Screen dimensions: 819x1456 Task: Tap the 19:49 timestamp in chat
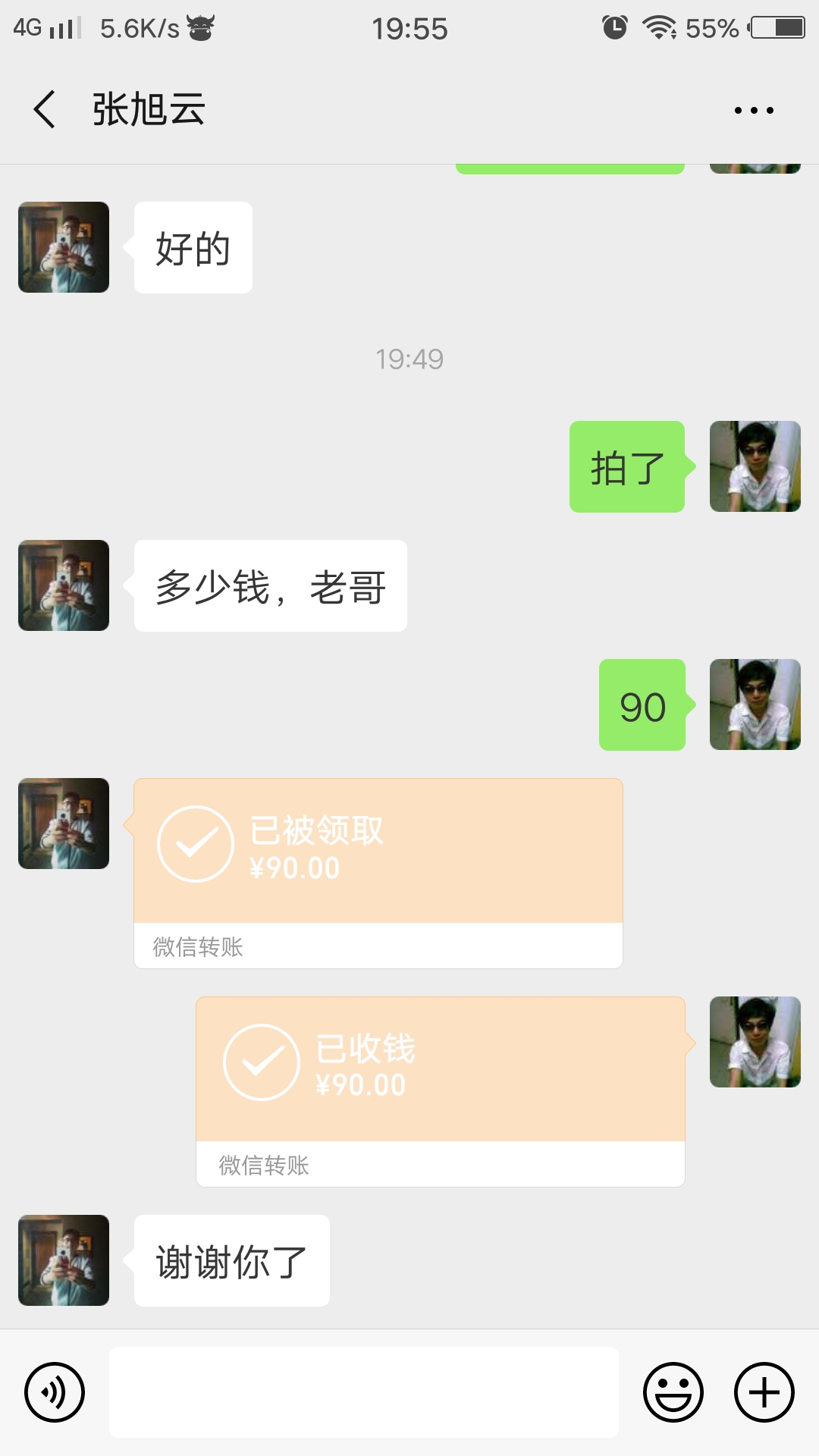[409, 359]
